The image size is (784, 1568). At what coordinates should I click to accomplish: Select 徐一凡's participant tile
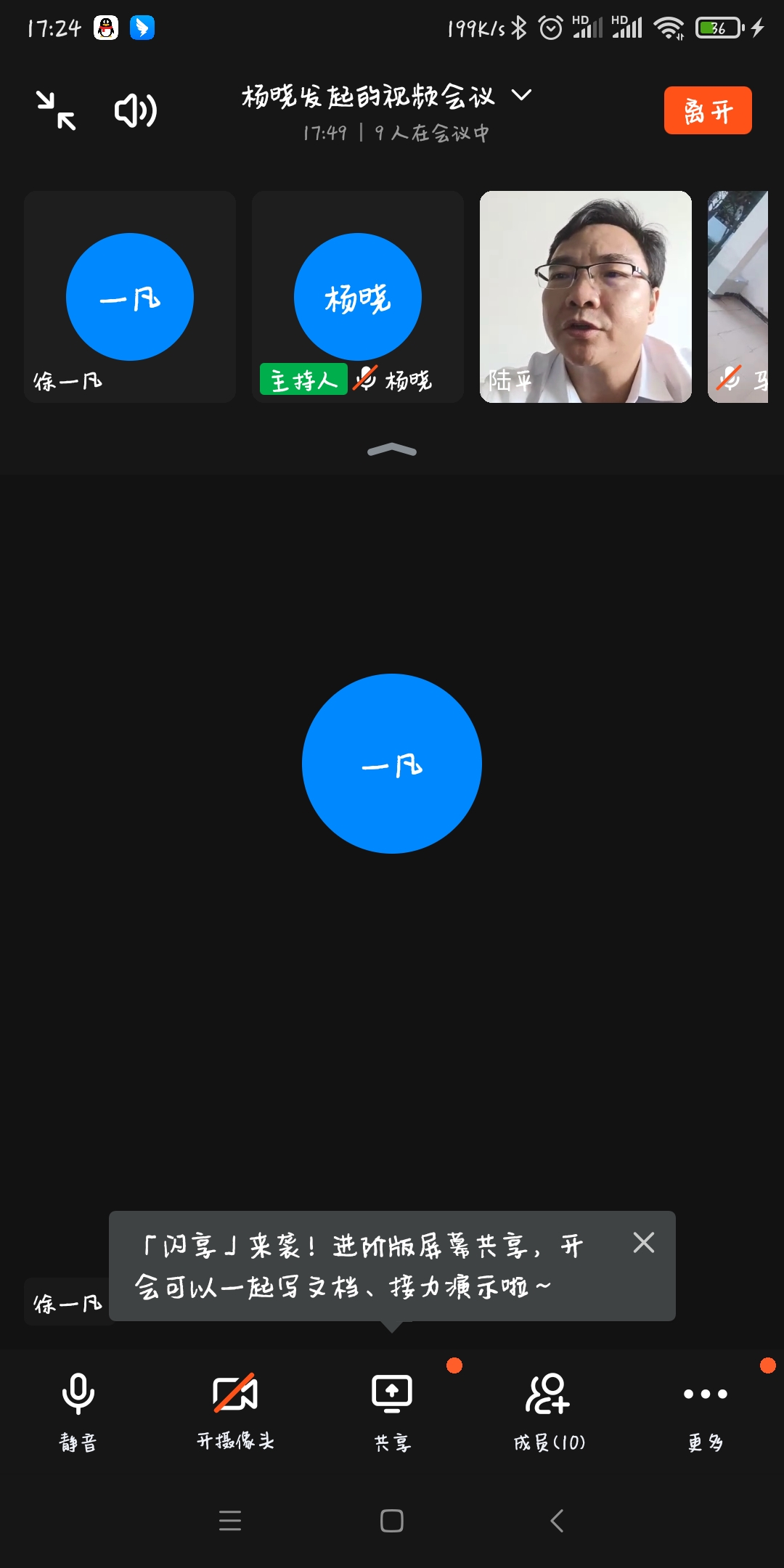130,296
